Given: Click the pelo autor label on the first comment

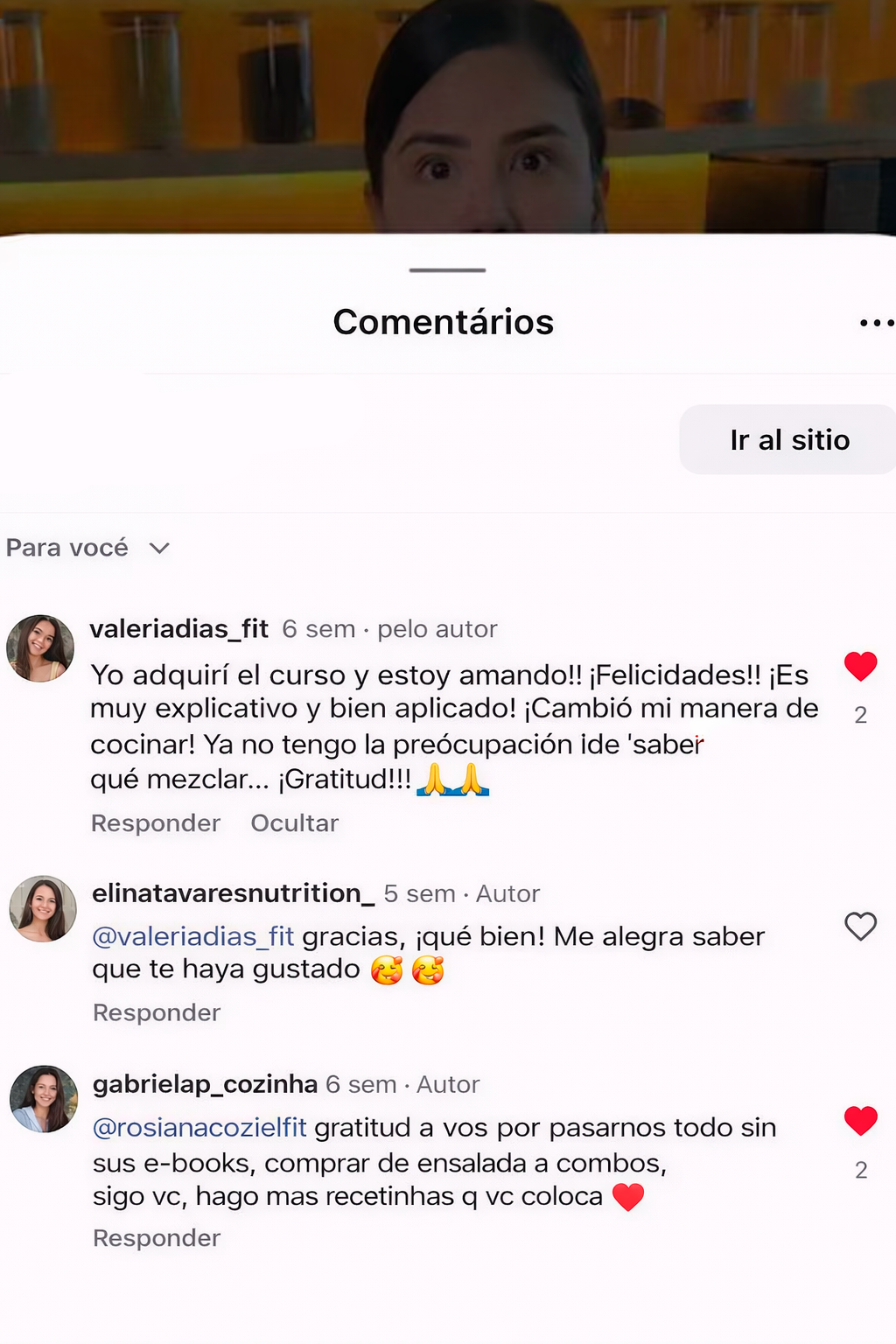Looking at the screenshot, I should [x=437, y=628].
